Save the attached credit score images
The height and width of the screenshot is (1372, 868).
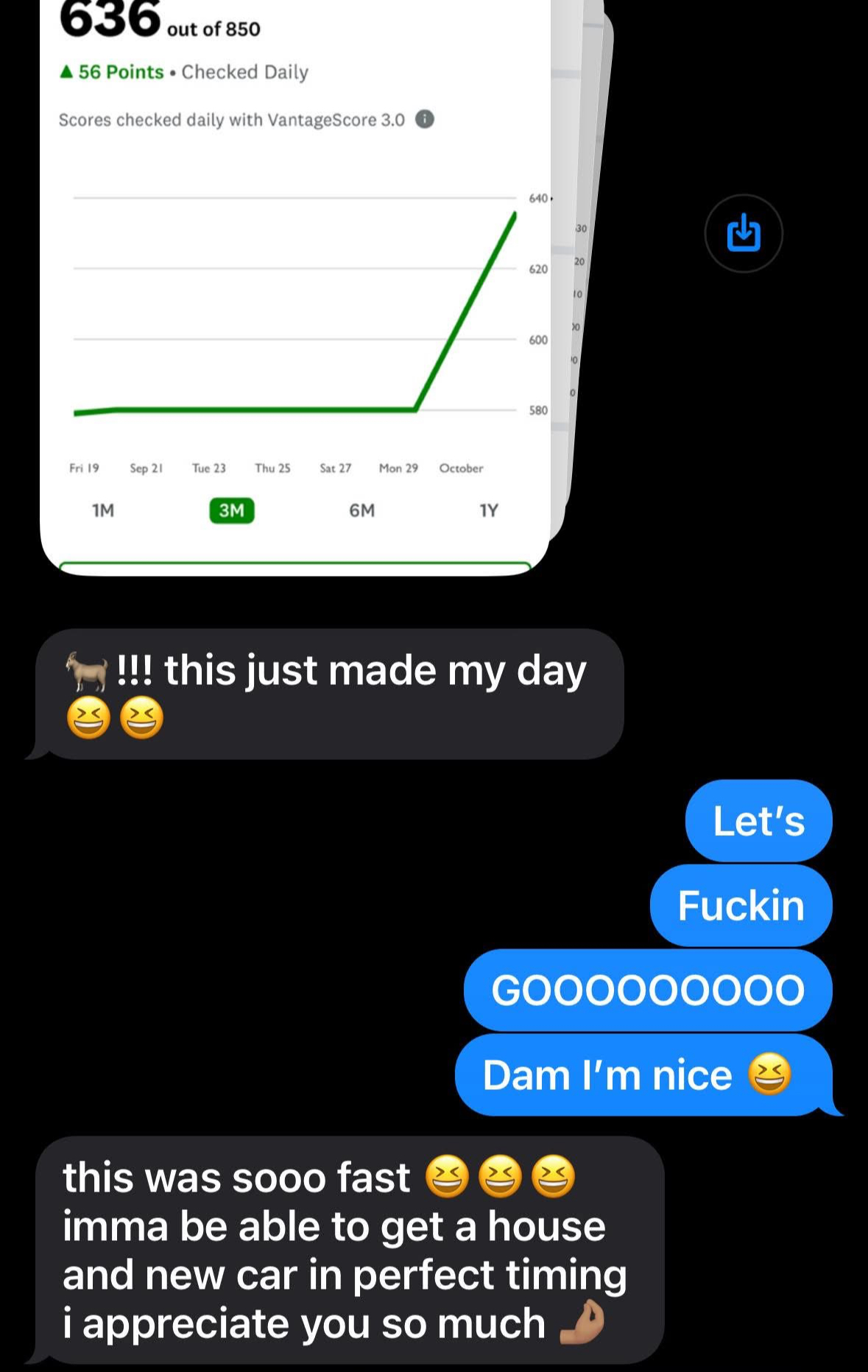(744, 233)
